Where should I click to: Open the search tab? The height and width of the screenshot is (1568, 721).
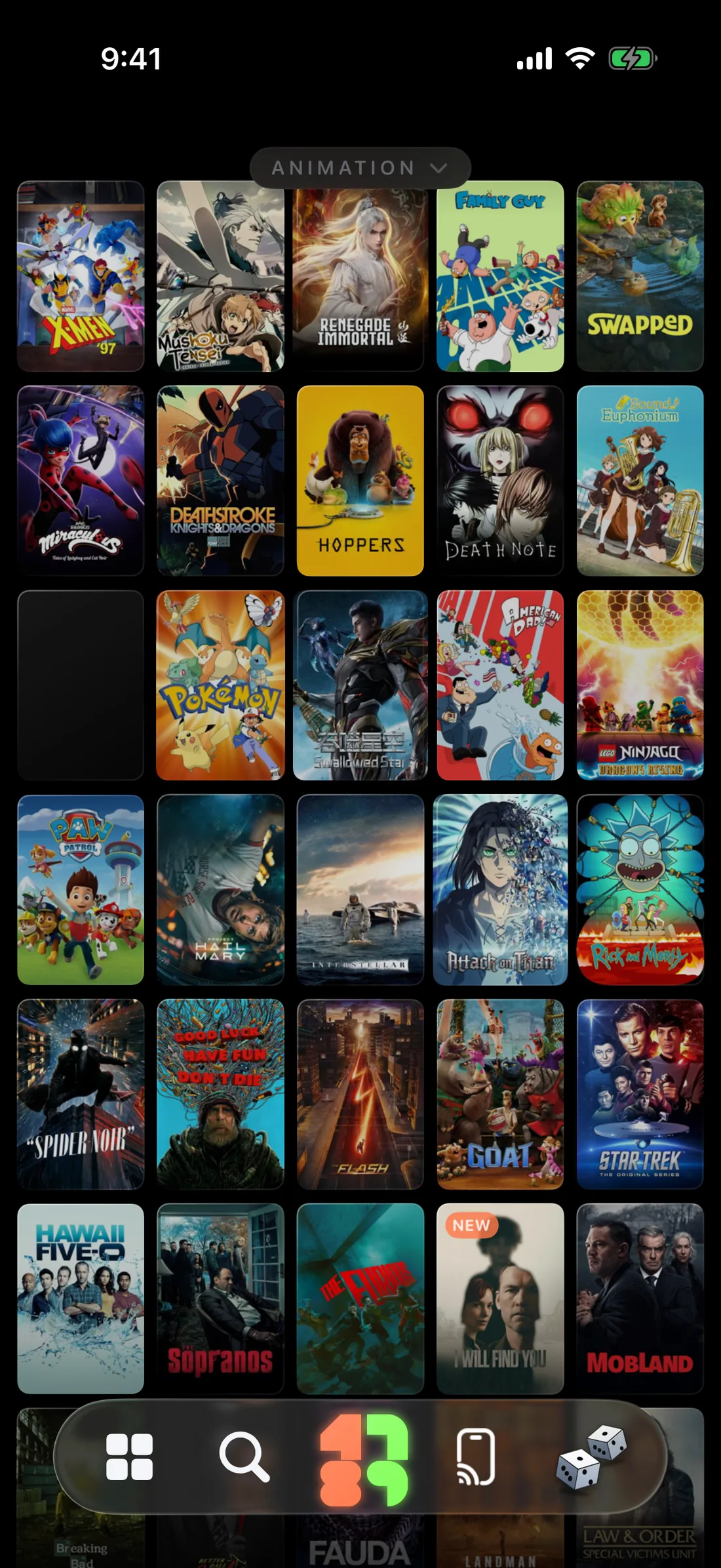pyautogui.click(x=244, y=1457)
